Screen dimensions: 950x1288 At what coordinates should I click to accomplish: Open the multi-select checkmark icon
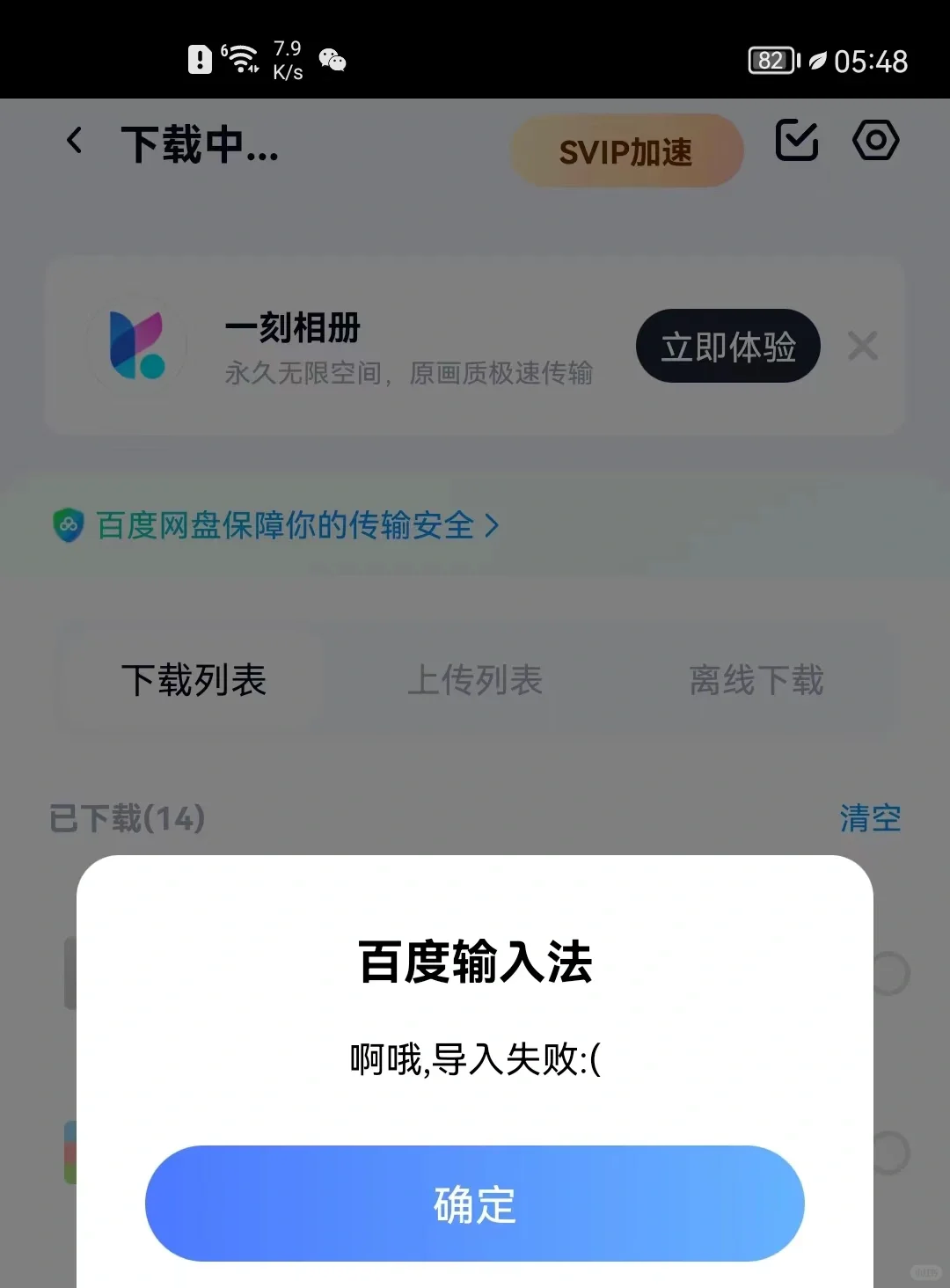[796, 141]
